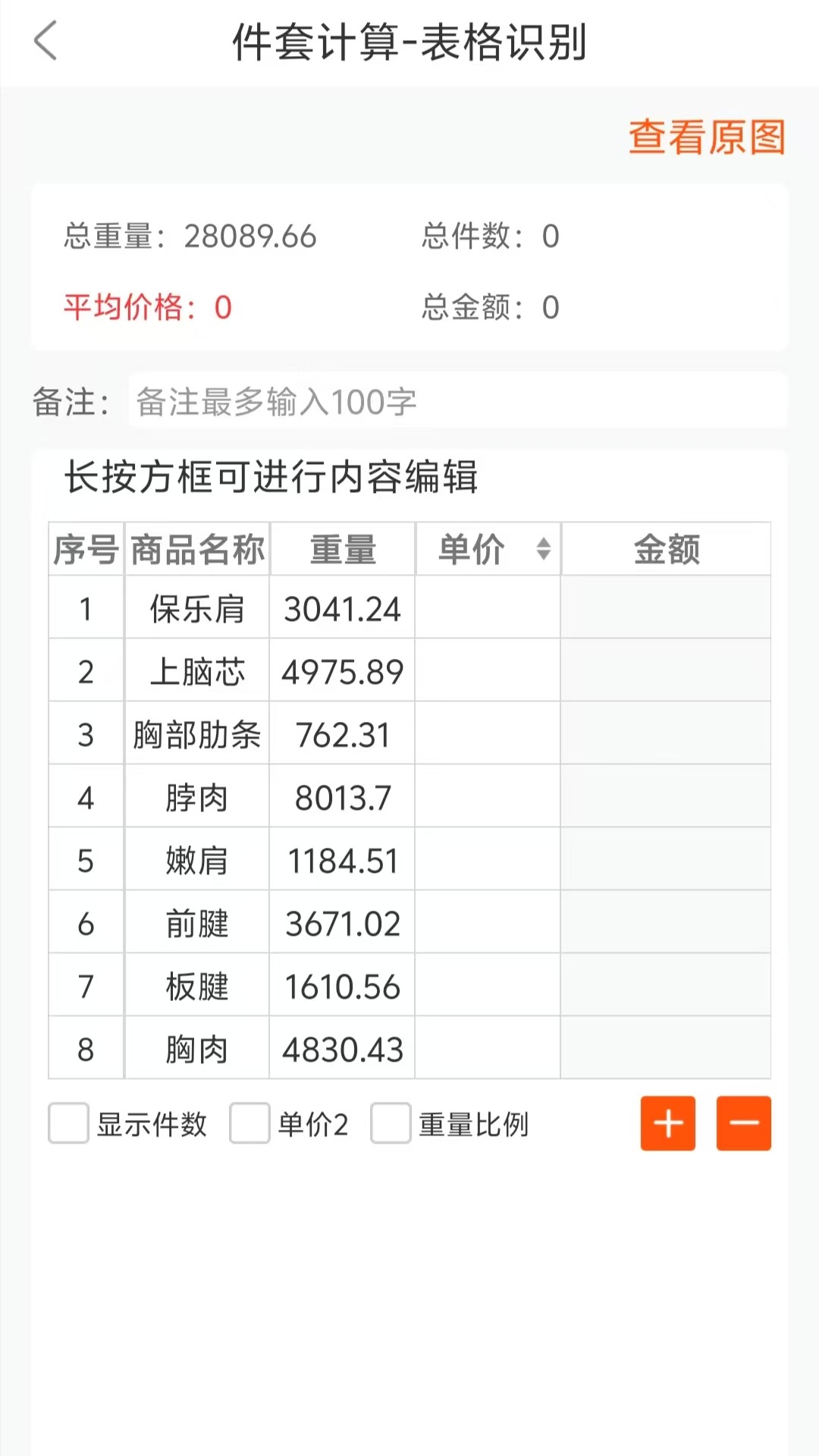Click the back arrow to return
This screenshot has width=819, height=1456.
pos(45,42)
